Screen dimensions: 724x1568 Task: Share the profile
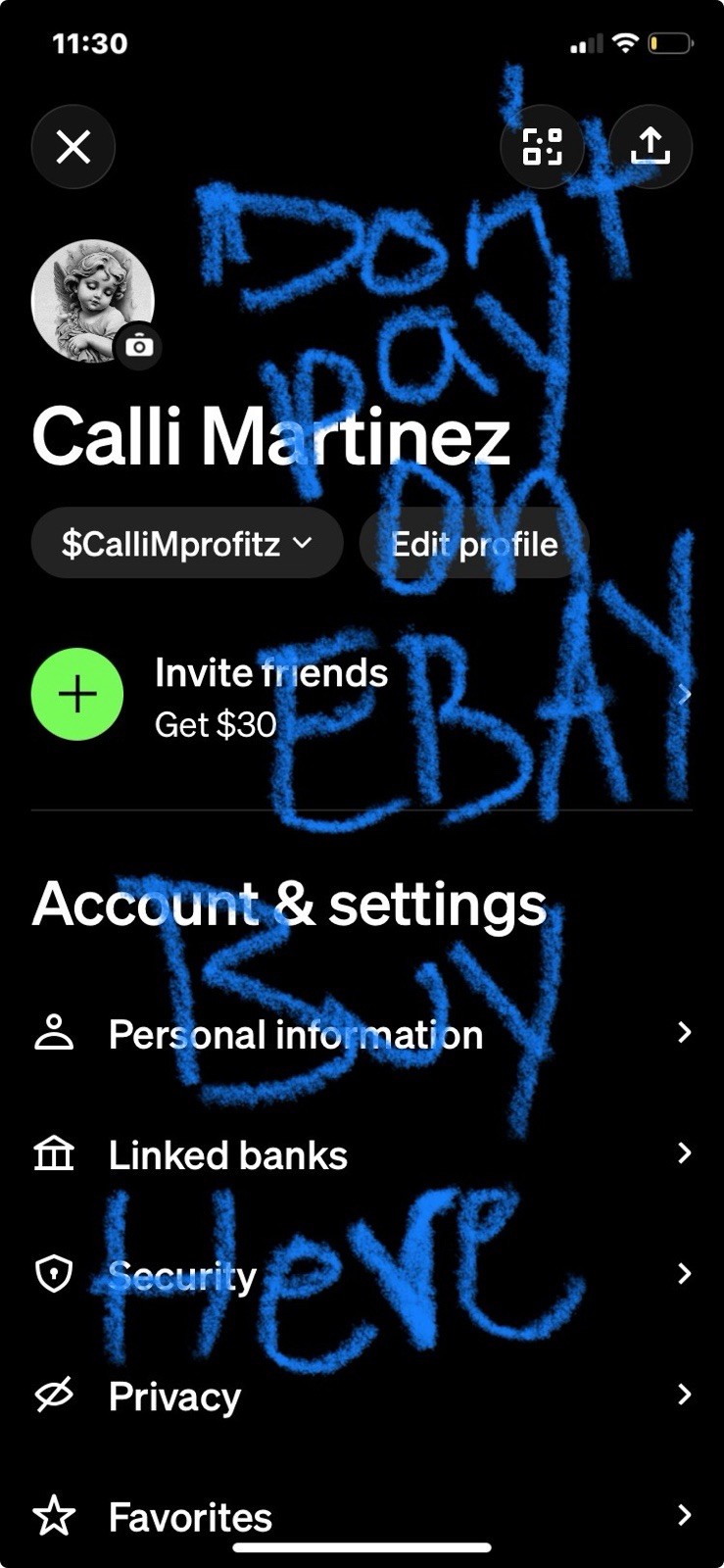tap(651, 147)
